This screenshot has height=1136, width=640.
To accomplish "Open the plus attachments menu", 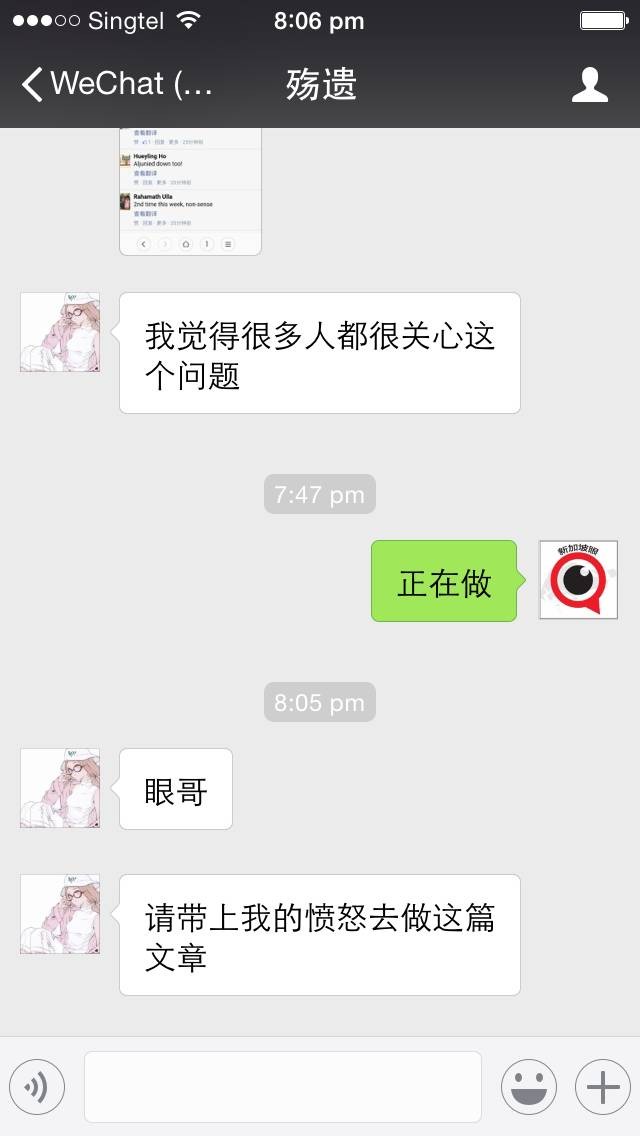I will coord(602,1087).
